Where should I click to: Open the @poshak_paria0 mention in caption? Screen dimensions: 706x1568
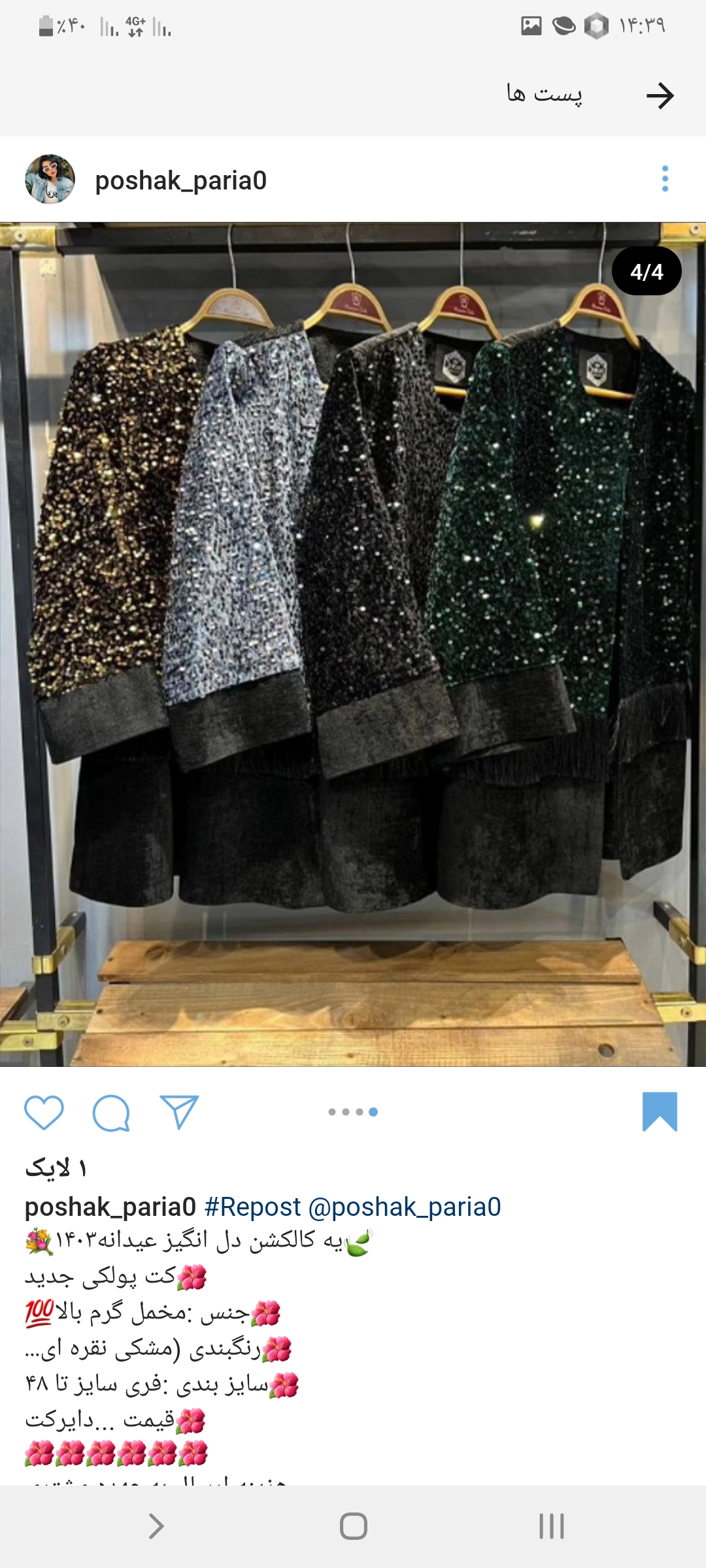[404, 1207]
